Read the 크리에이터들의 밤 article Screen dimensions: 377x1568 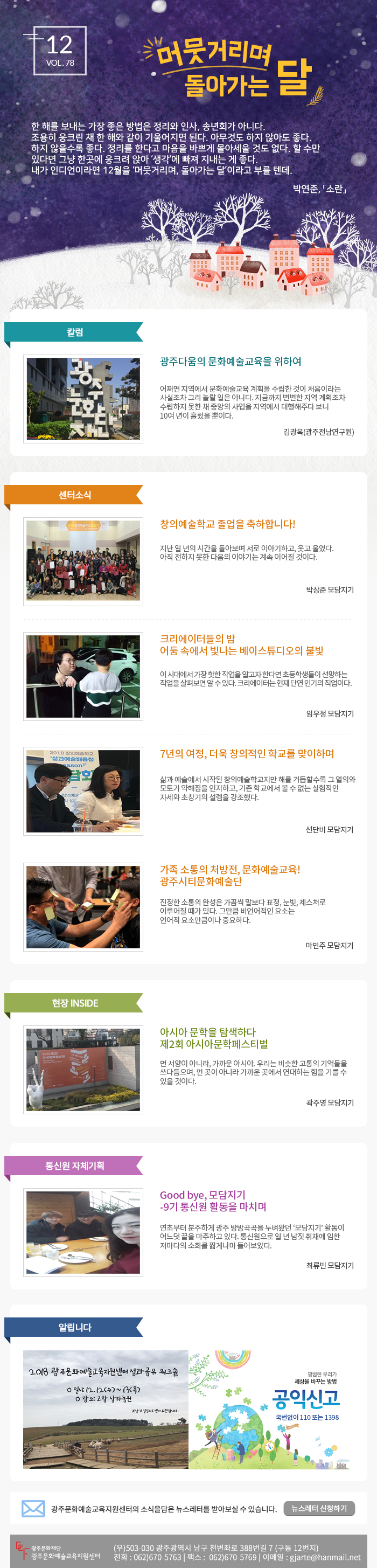tap(241, 644)
